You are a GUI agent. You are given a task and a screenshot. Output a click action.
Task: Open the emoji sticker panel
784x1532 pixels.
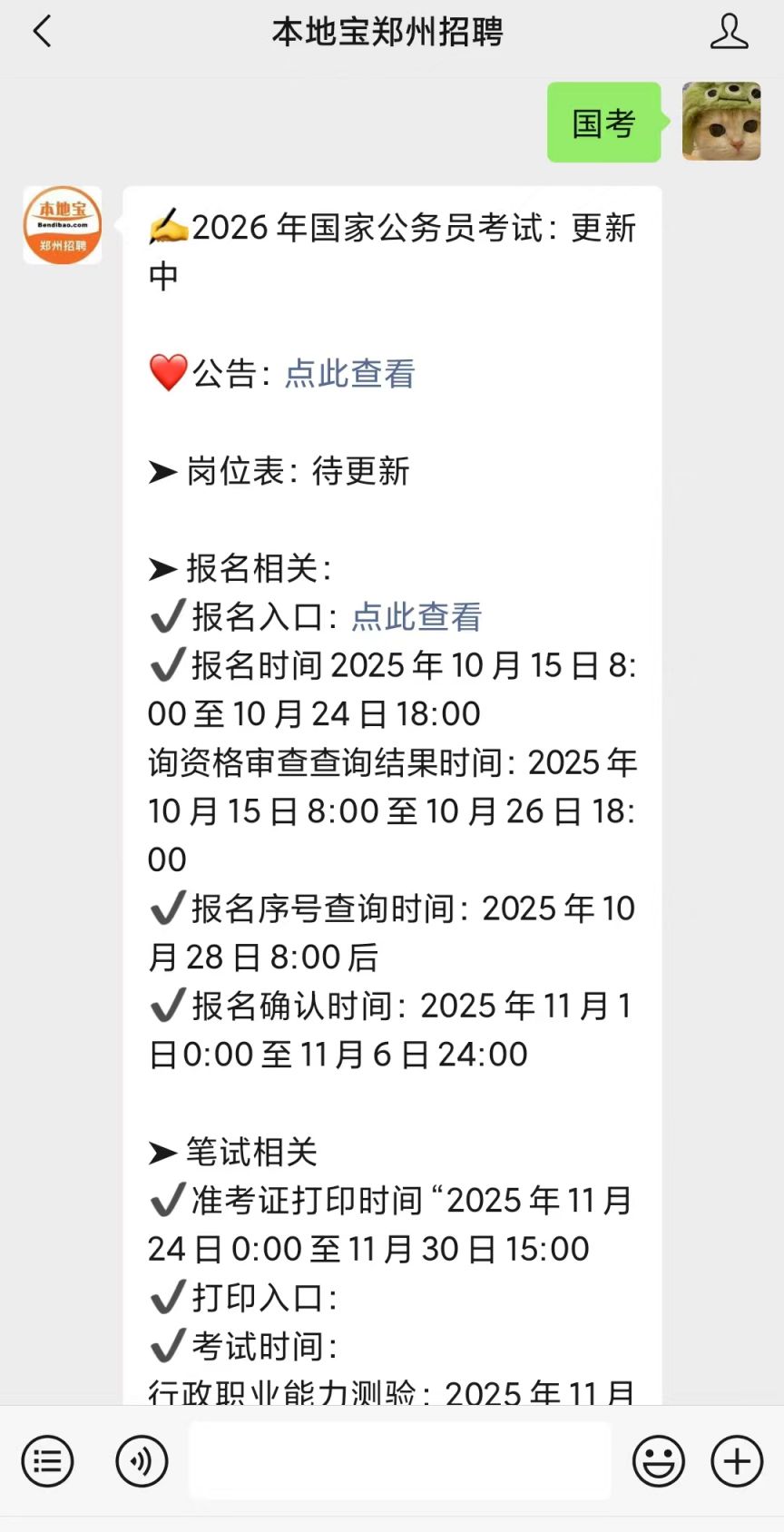tap(658, 1461)
